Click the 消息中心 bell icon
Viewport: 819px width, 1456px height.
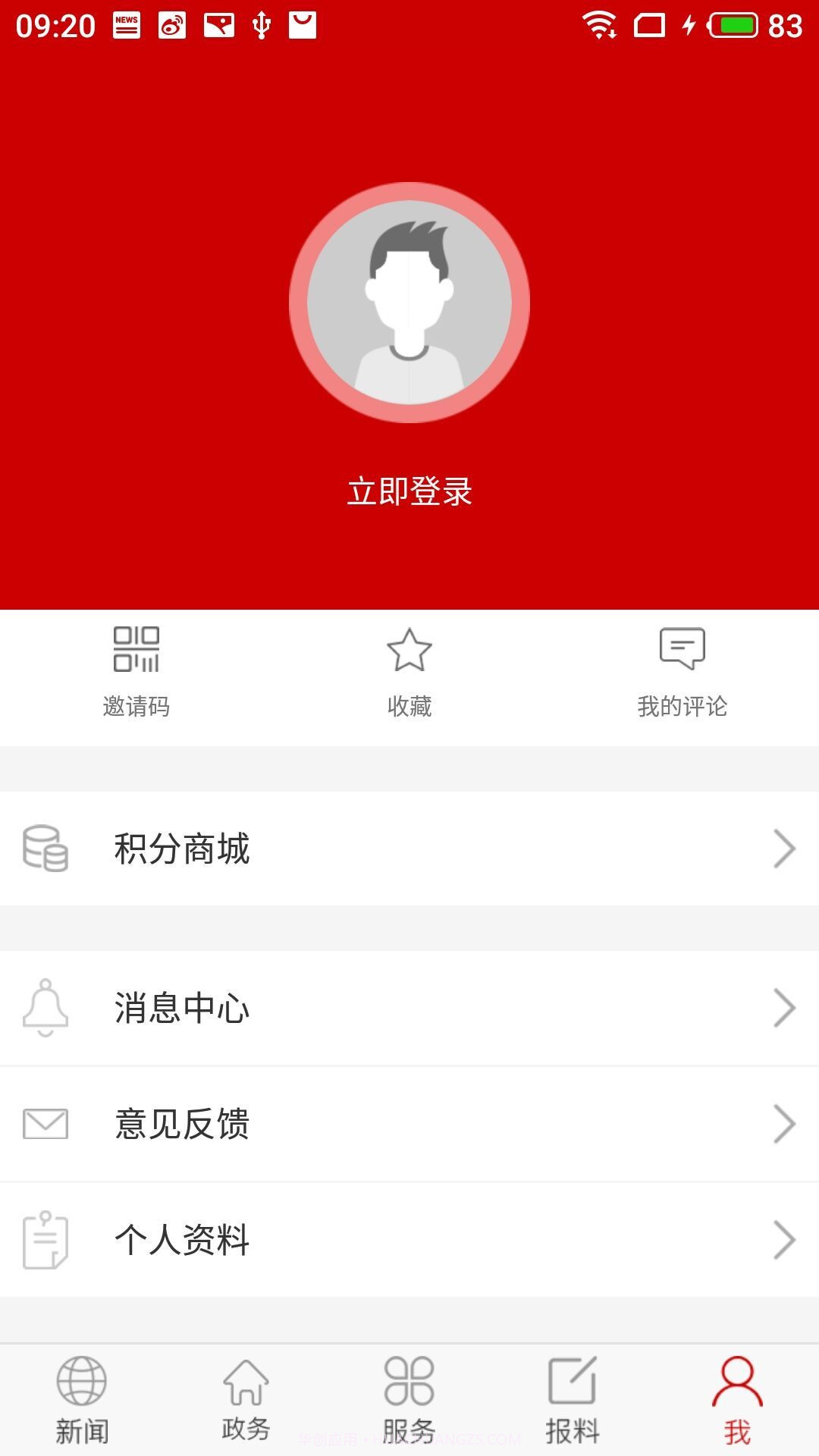(x=45, y=1009)
